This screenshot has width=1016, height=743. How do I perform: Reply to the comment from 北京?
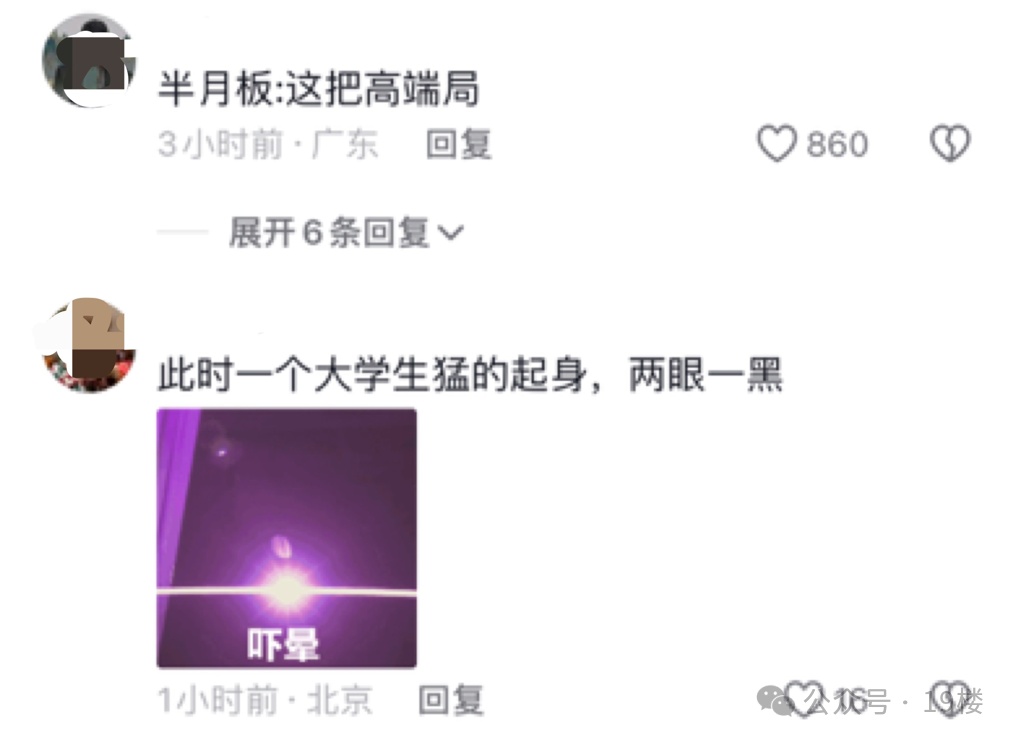tap(451, 700)
